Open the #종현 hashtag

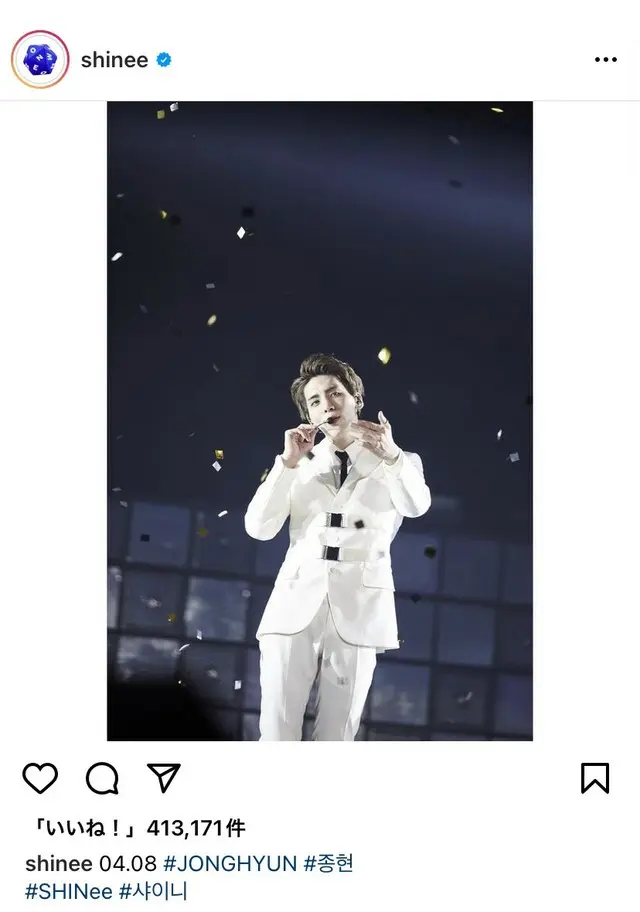tap(329, 863)
